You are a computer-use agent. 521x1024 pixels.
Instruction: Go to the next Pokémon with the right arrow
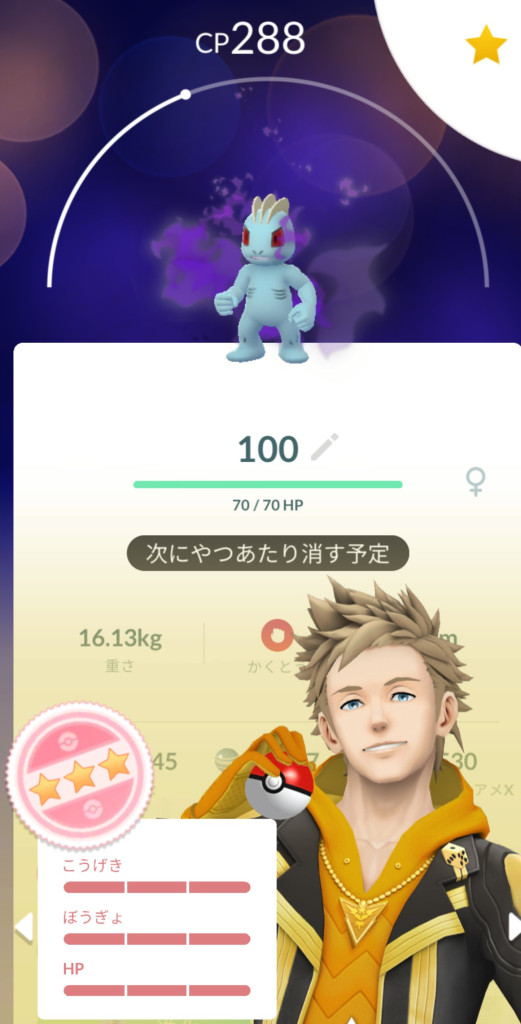point(514,926)
